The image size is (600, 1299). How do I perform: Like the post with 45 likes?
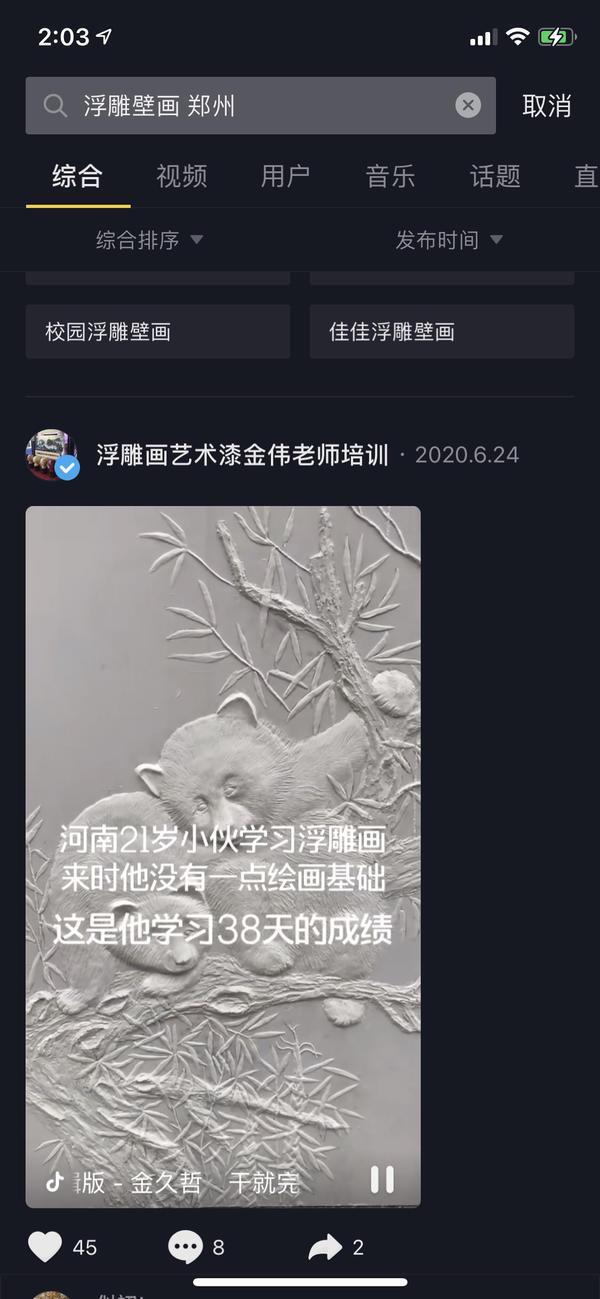coord(45,1247)
